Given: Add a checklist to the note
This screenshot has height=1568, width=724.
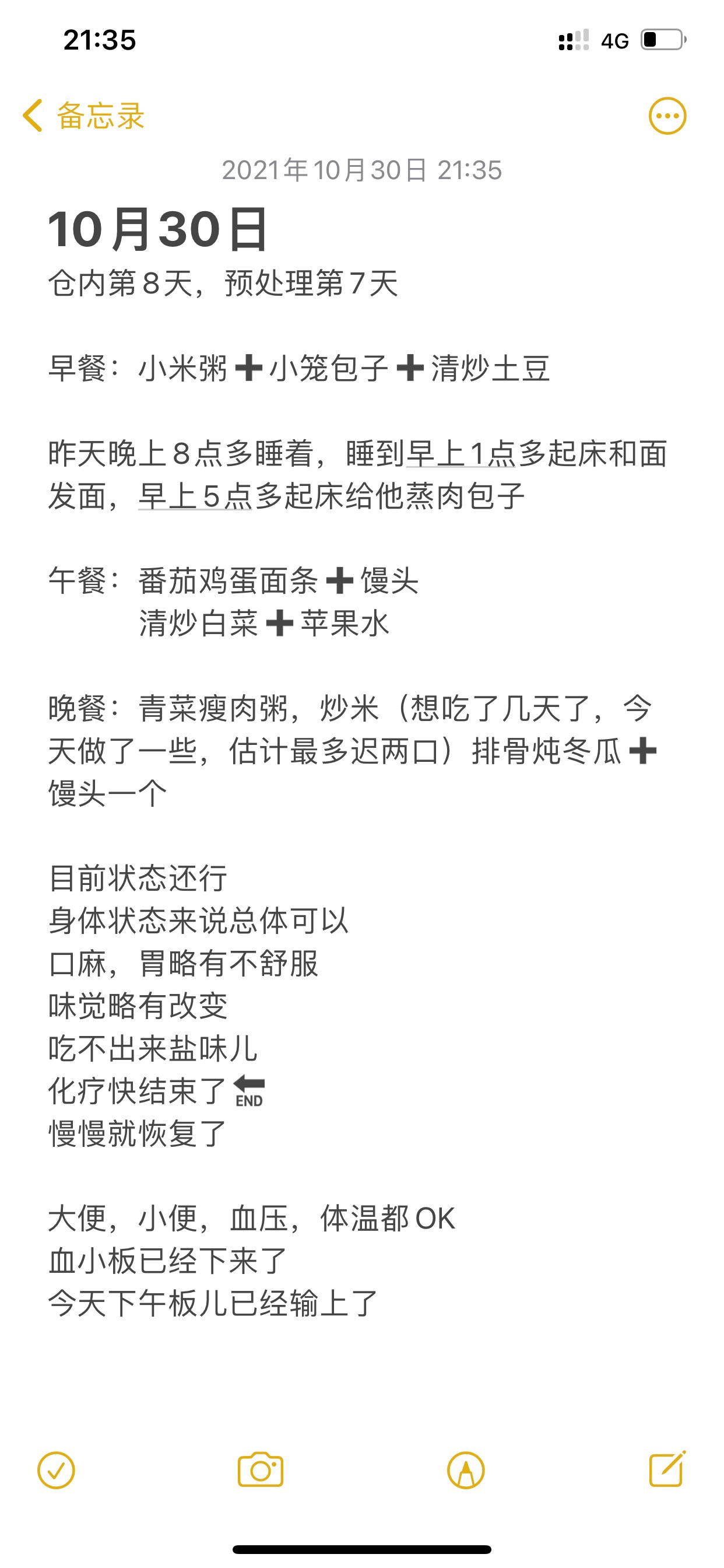Looking at the screenshot, I should (x=56, y=1471).
